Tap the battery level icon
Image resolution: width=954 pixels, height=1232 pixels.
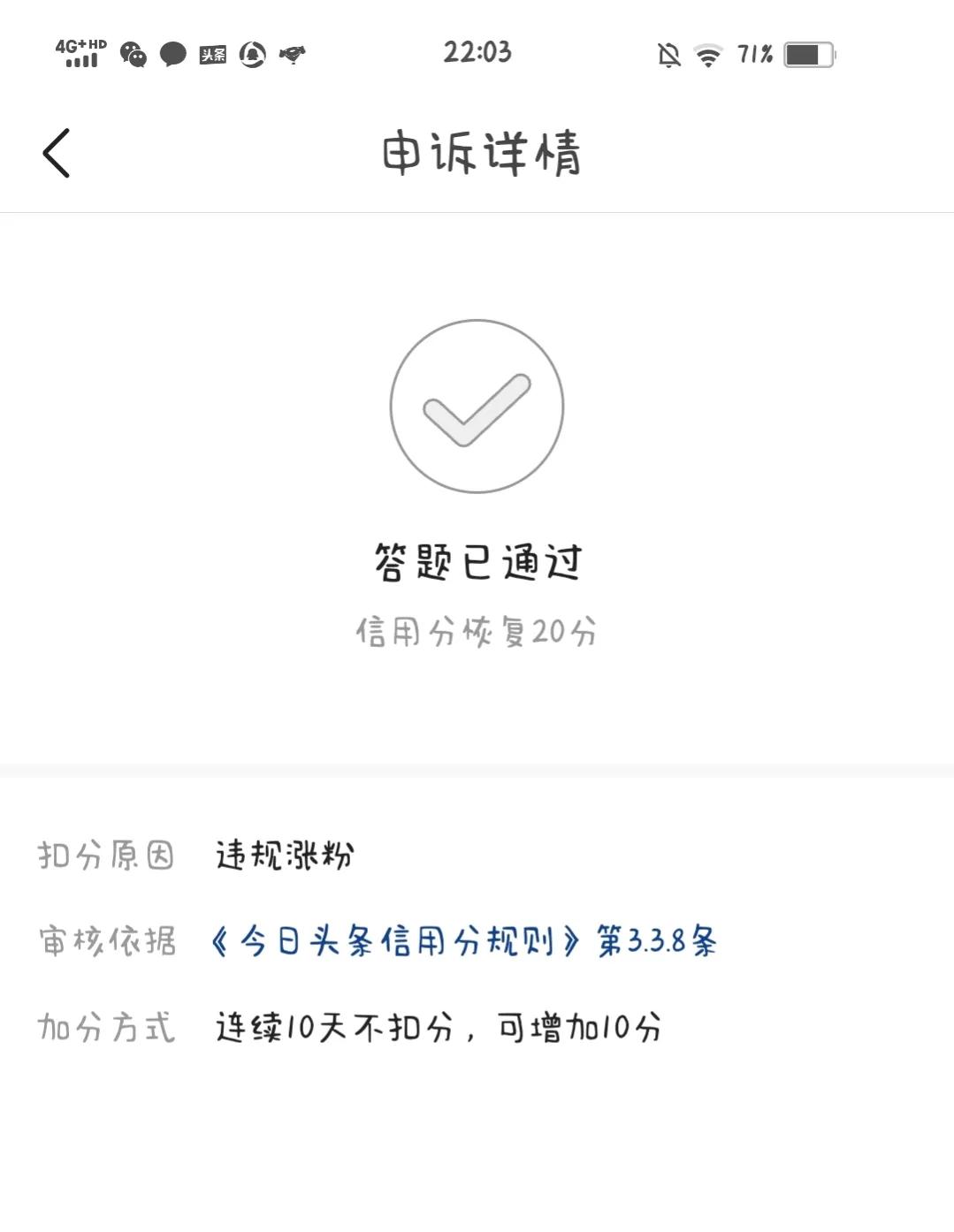(x=810, y=55)
